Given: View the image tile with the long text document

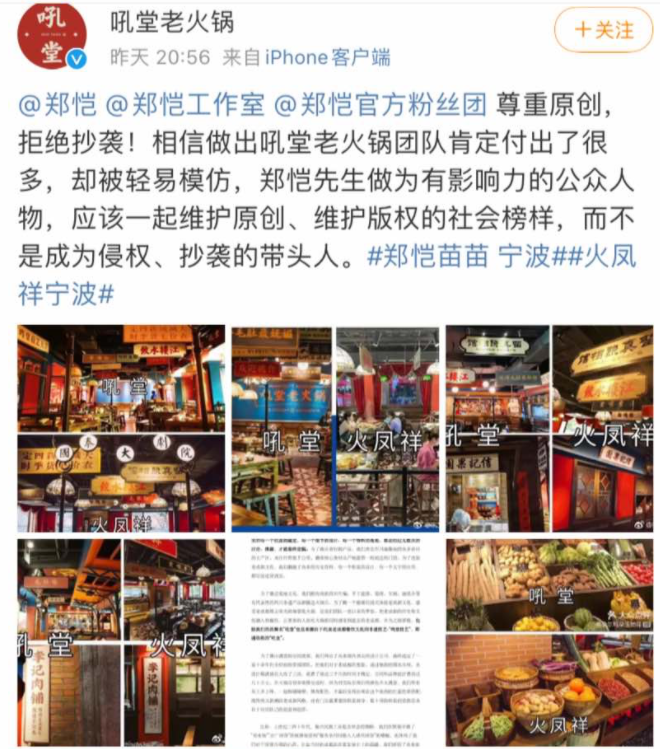Looking at the screenshot, I should [x=337, y=642].
